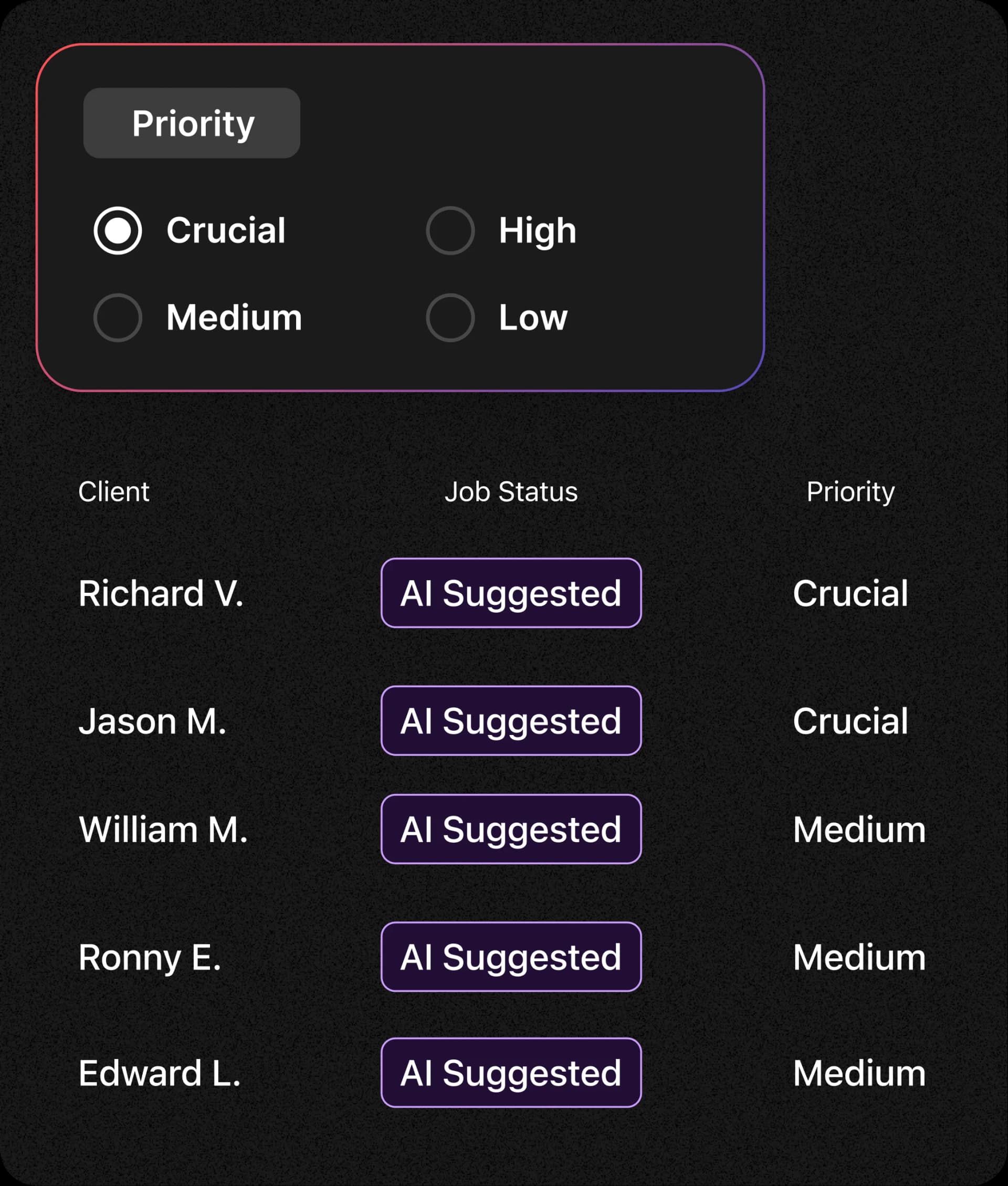
Task: Choose the Medium priority radio button
Action: (118, 318)
